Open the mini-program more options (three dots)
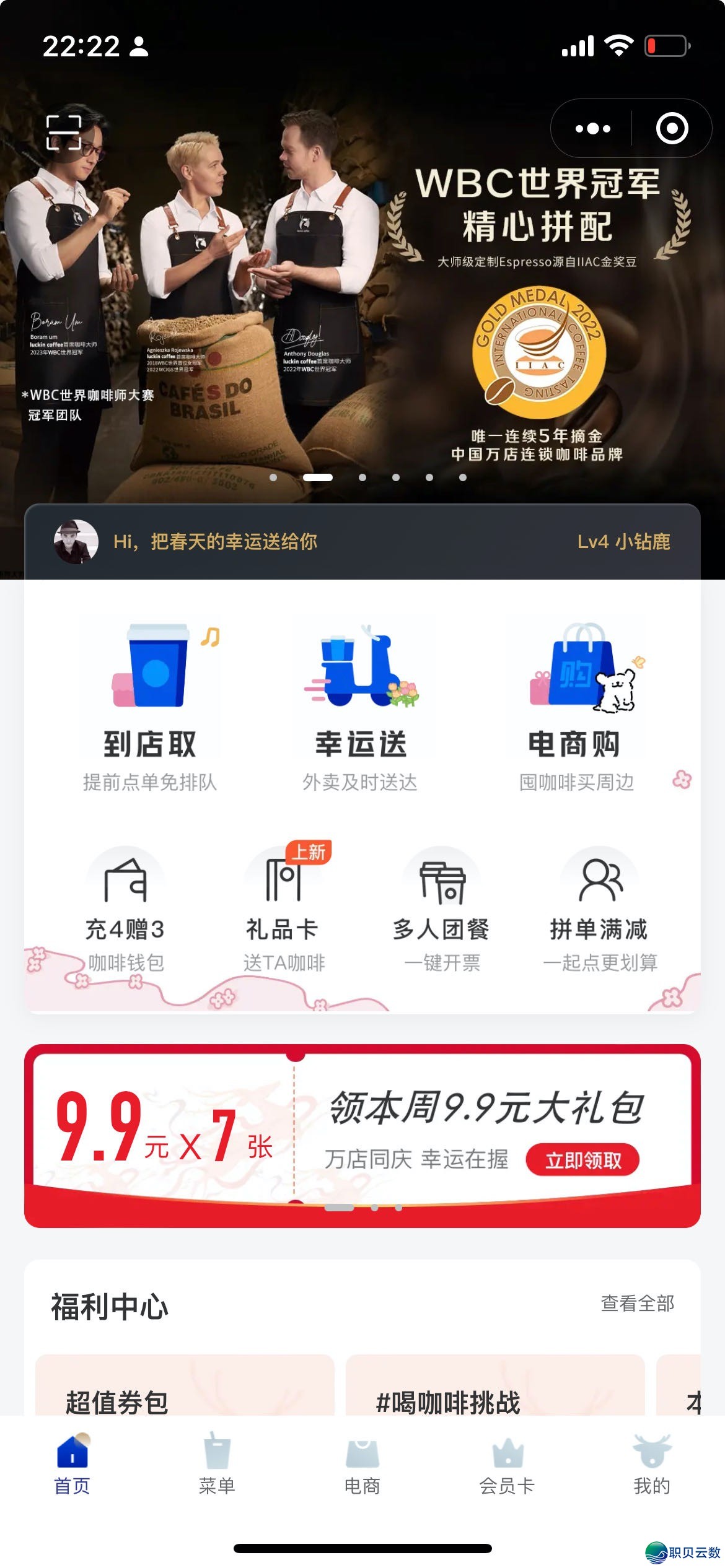This screenshot has width=725, height=1568. [x=591, y=128]
